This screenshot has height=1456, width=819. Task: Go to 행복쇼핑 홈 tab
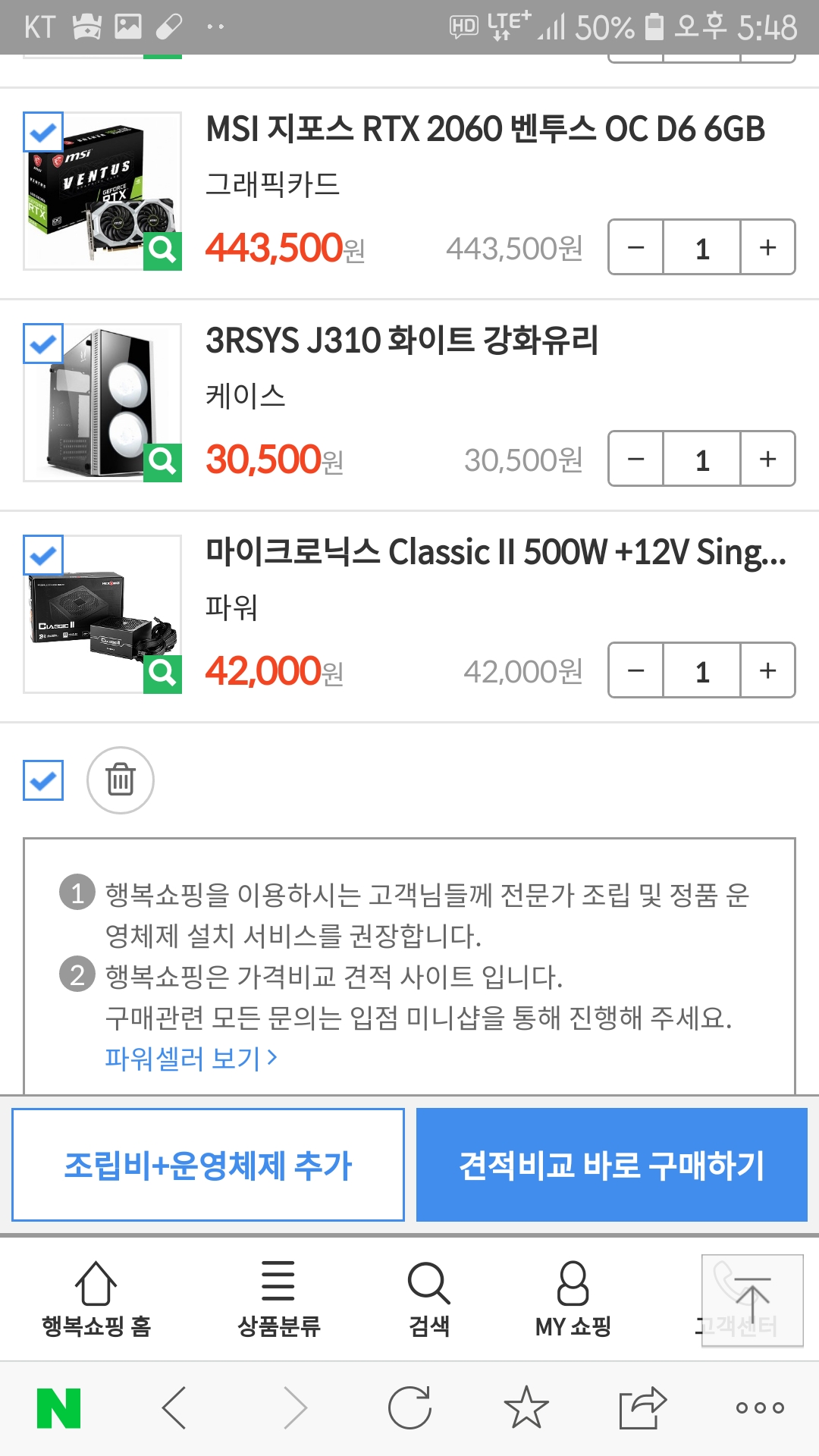(96, 1298)
